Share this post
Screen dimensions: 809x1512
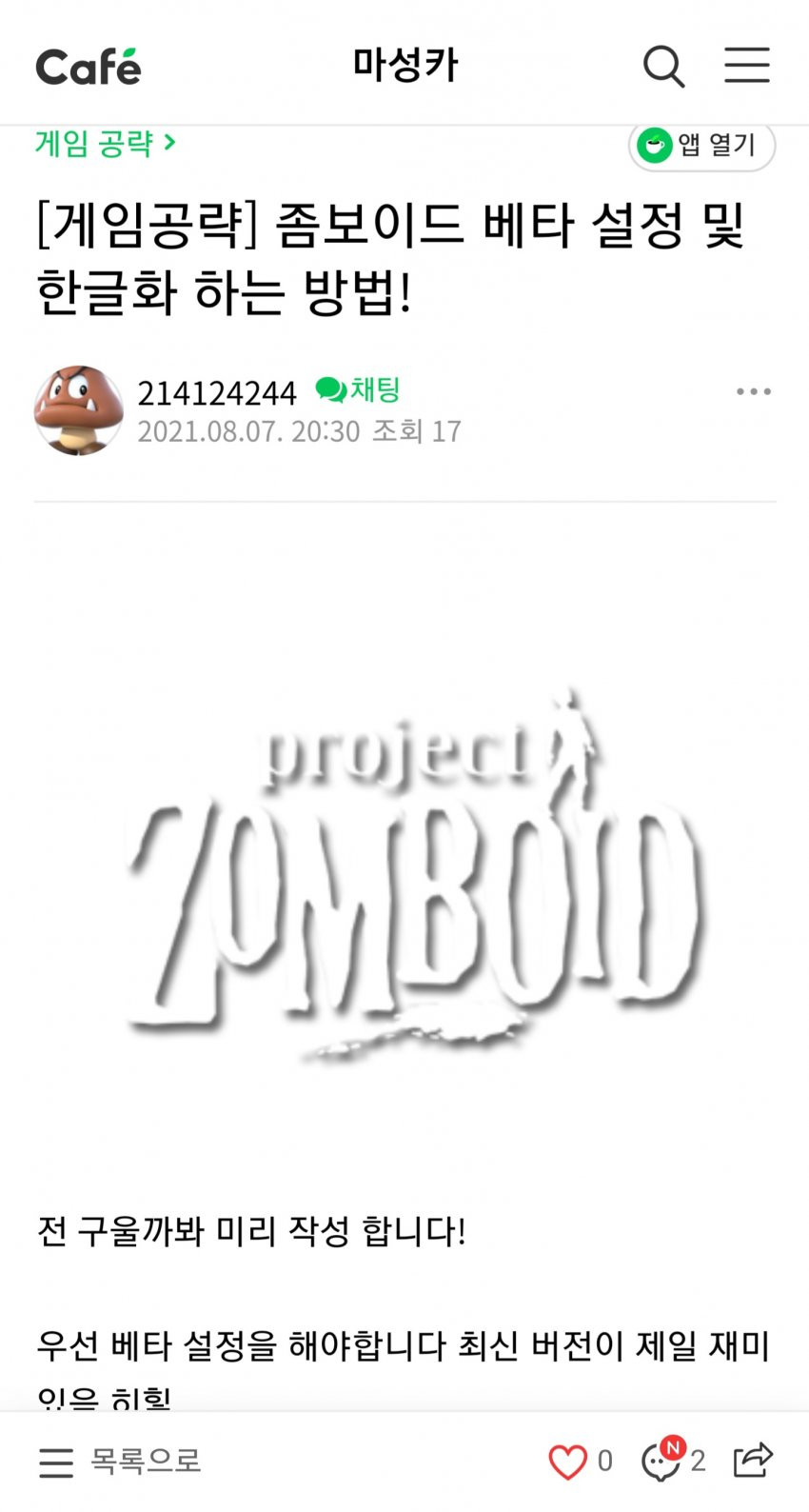click(x=753, y=1460)
